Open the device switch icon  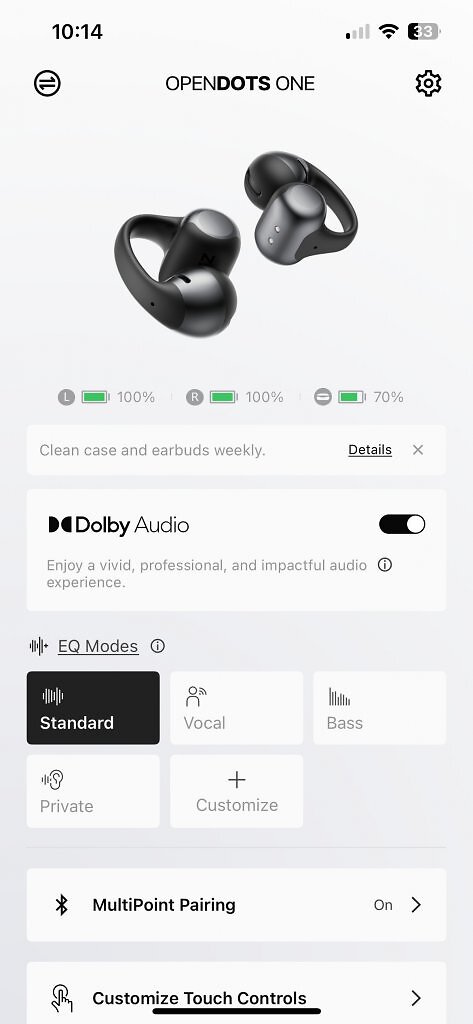47,84
